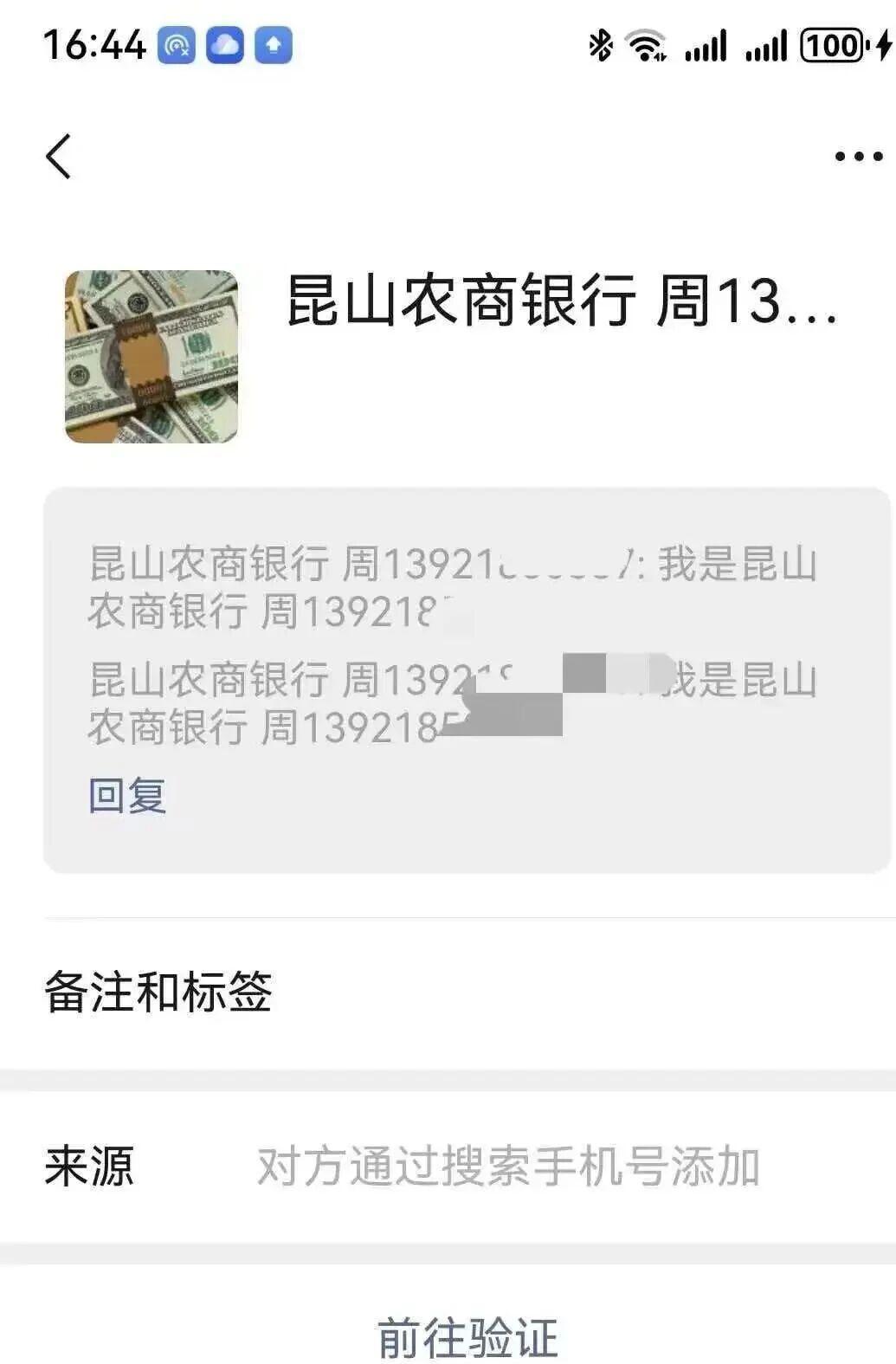Image resolution: width=896 pixels, height=1364 pixels.
Task: Tap the contact avatar showing dollar bills
Action: pyautogui.click(x=152, y=357)
